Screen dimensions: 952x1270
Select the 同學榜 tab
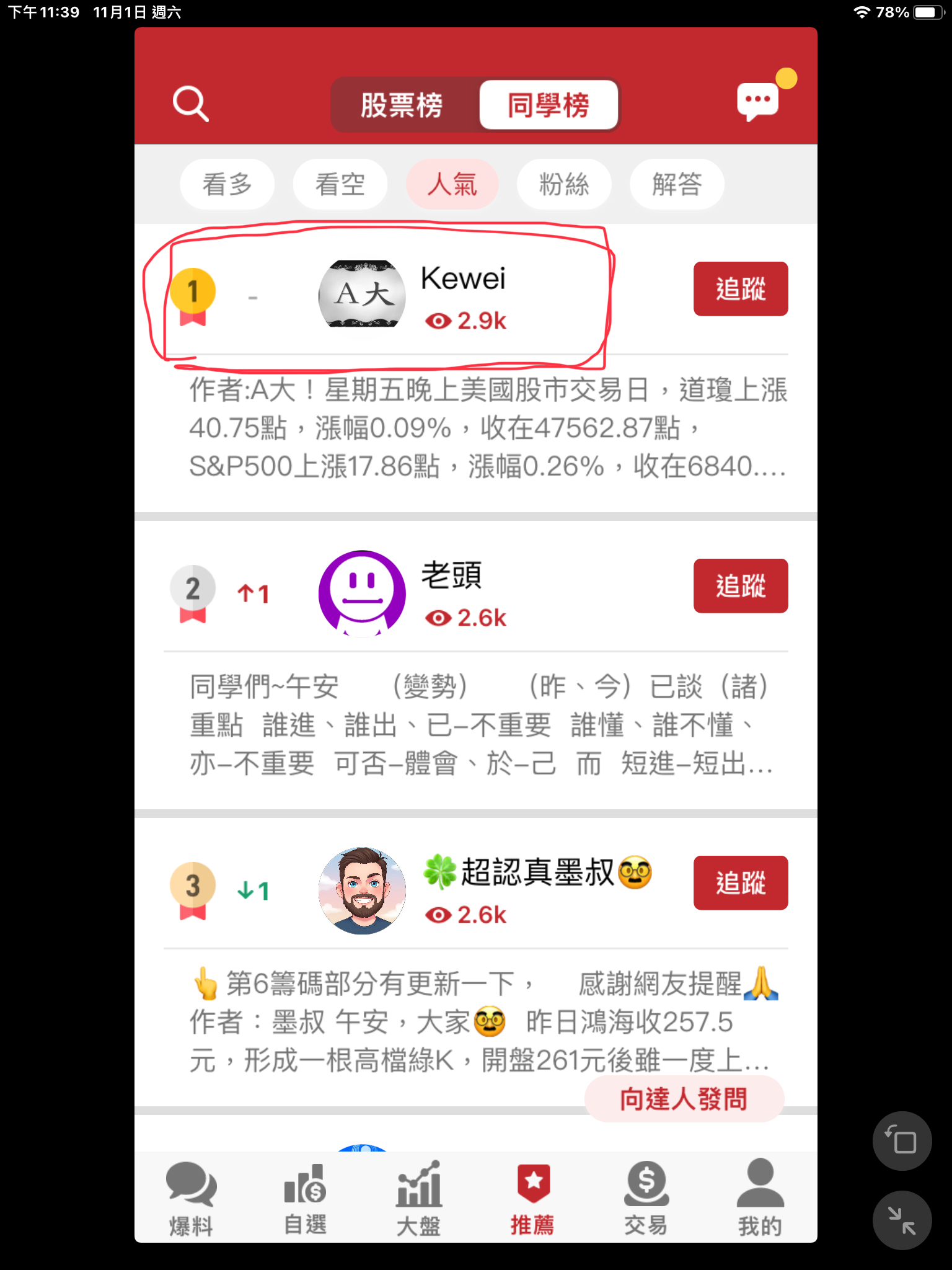[x=549, y=105]
